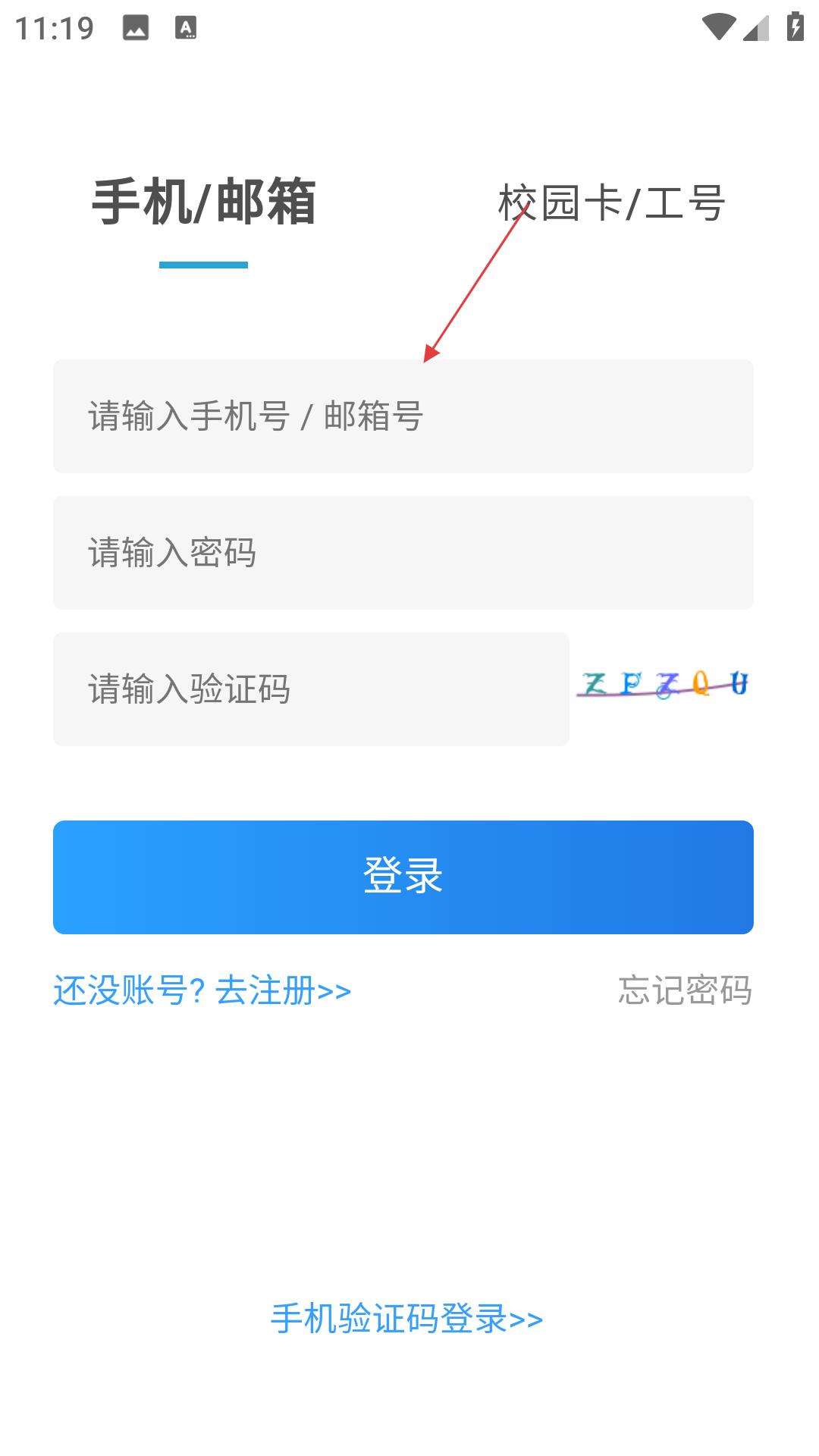Tap the 请输入密码 password field
This screenshot has width=819, height=1456.
[x=403, y=553]
